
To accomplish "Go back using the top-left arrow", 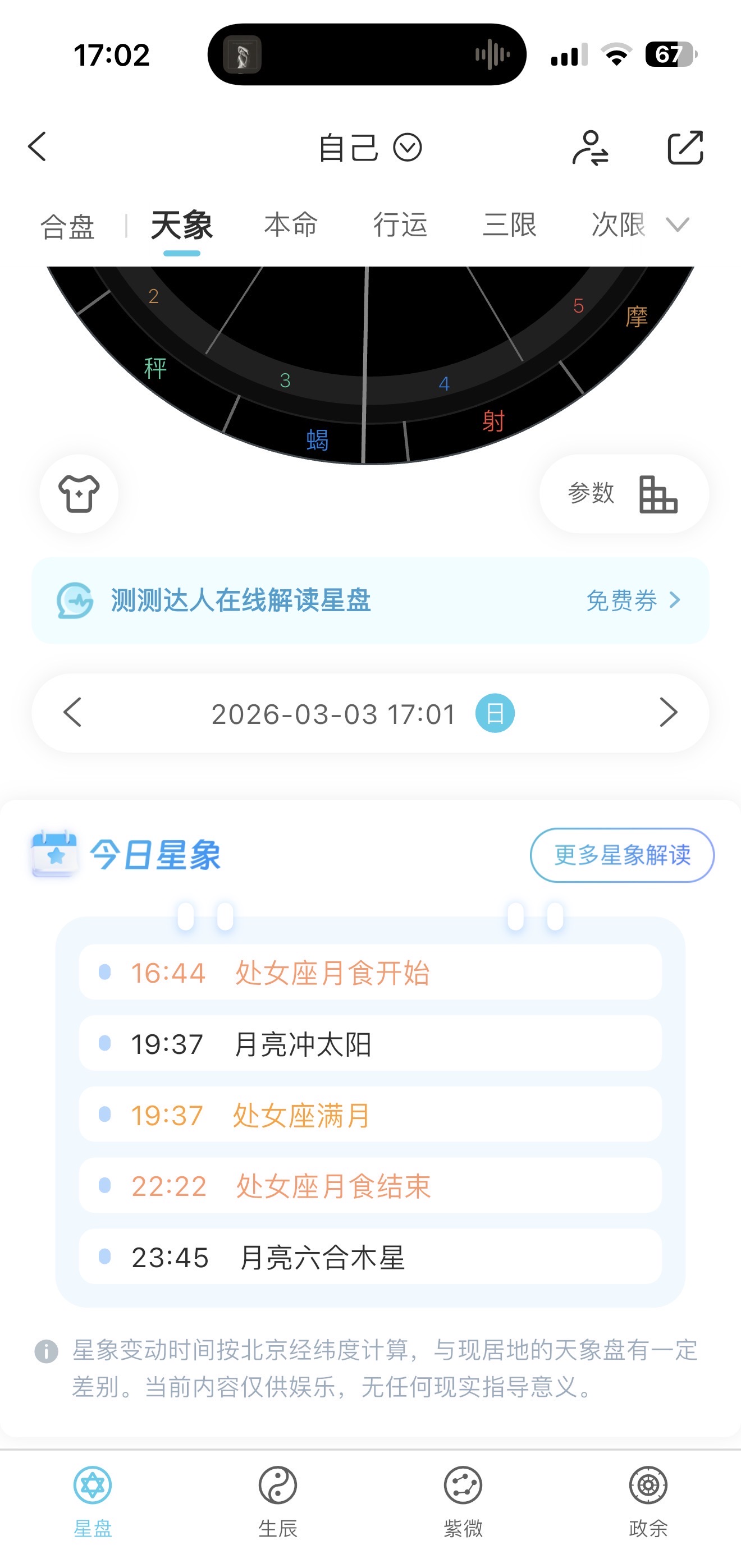I will tap(38, 146).
